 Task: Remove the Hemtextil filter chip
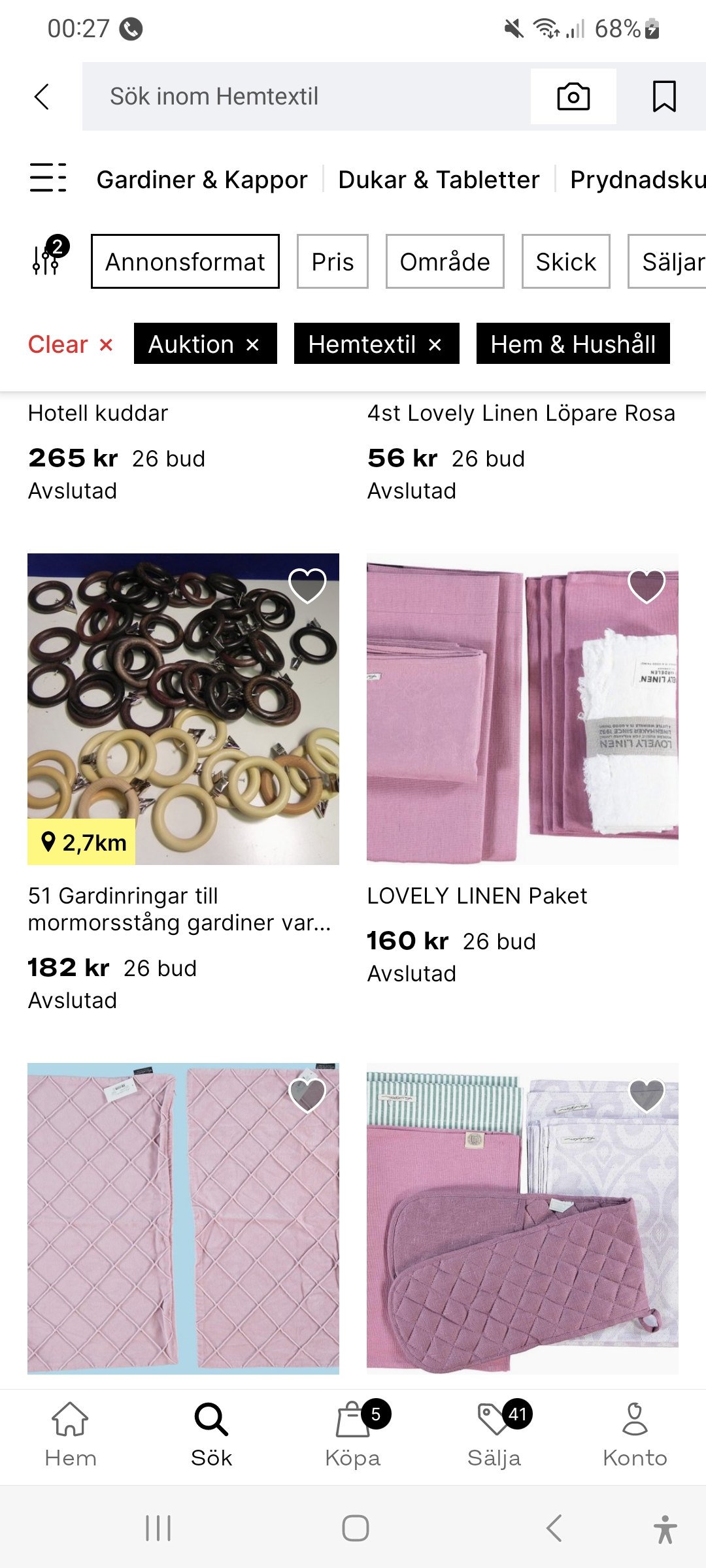point(435,344)
